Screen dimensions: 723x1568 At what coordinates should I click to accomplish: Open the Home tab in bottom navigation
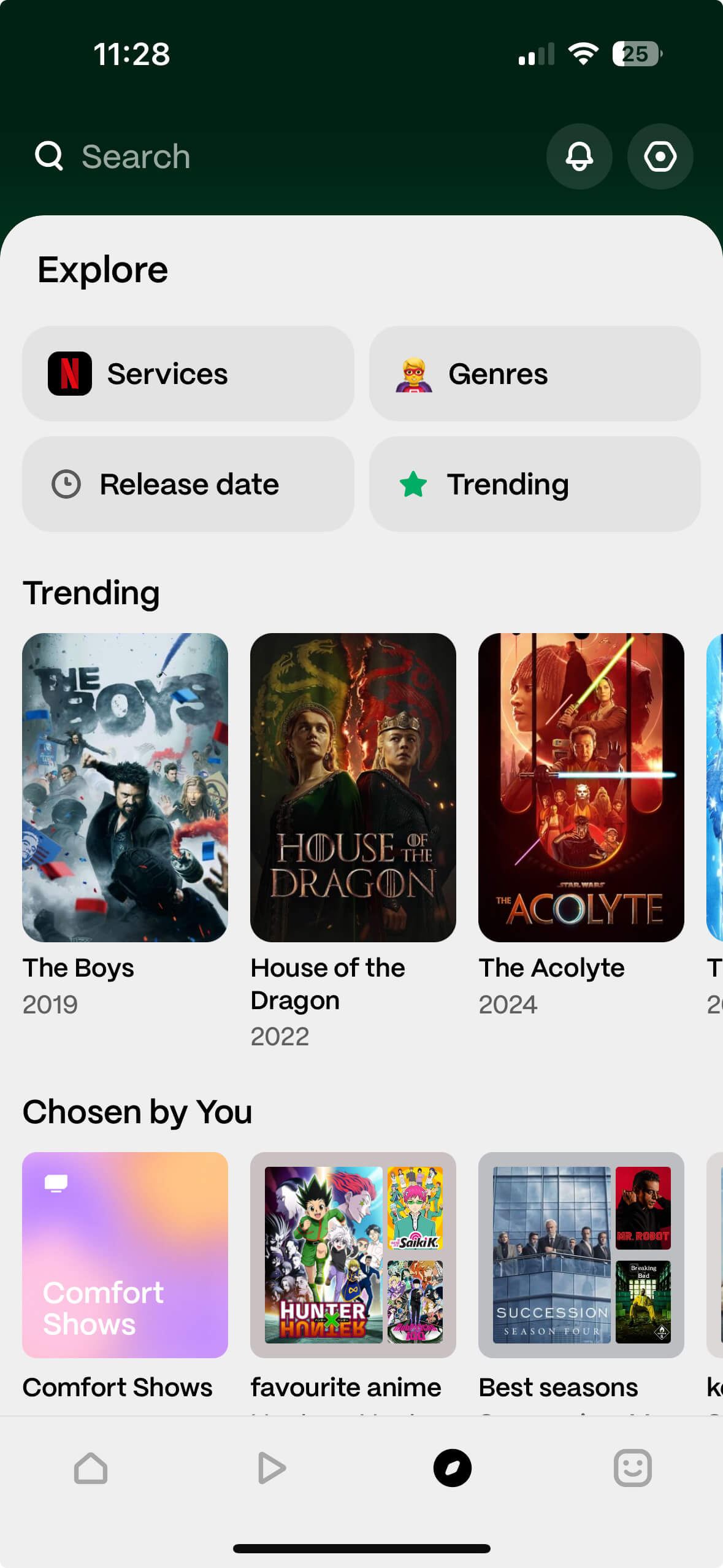point(91,1467)
